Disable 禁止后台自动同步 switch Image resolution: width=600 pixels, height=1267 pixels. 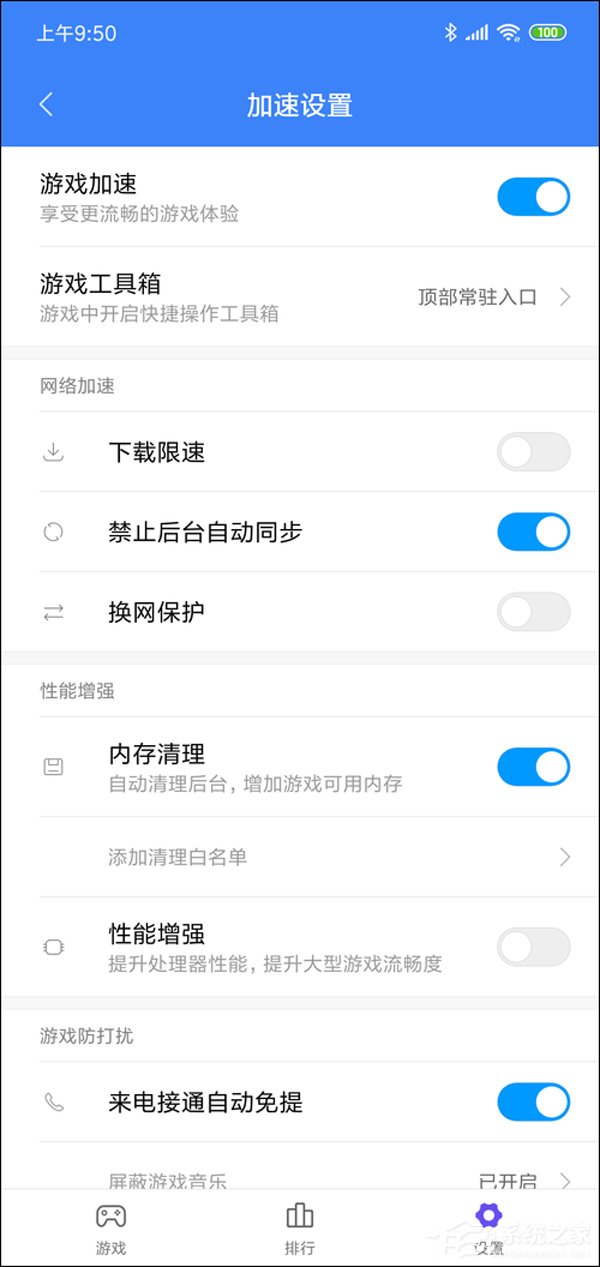pyautogui.click(x=533, y=532)
